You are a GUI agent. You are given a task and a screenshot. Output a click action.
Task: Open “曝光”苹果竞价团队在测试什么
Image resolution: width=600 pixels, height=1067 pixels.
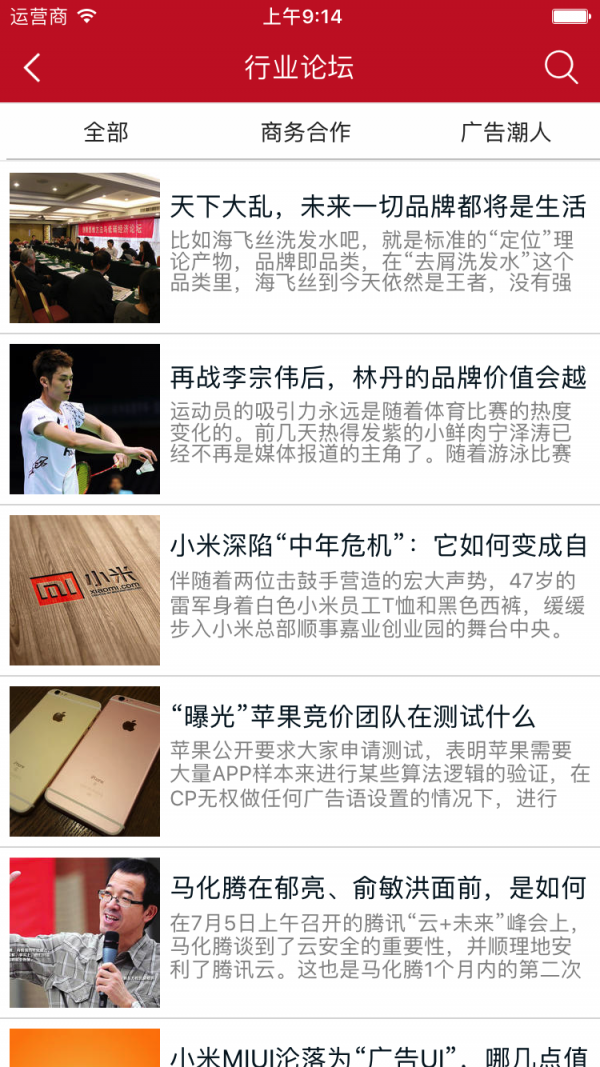click(300, 762)
